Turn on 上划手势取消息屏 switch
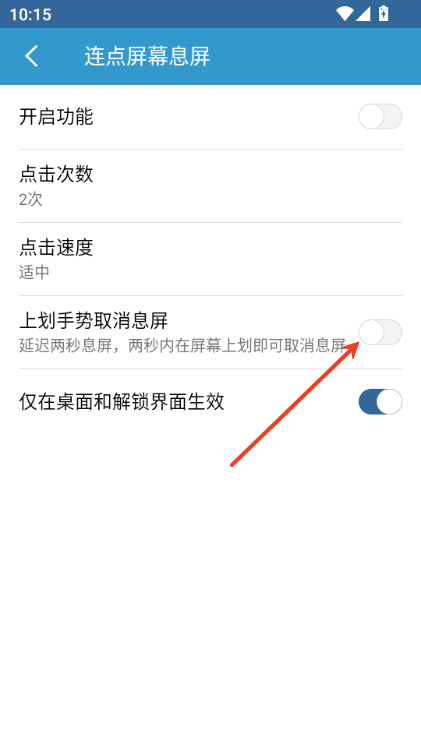421x748 pixels. pos(380,332)
